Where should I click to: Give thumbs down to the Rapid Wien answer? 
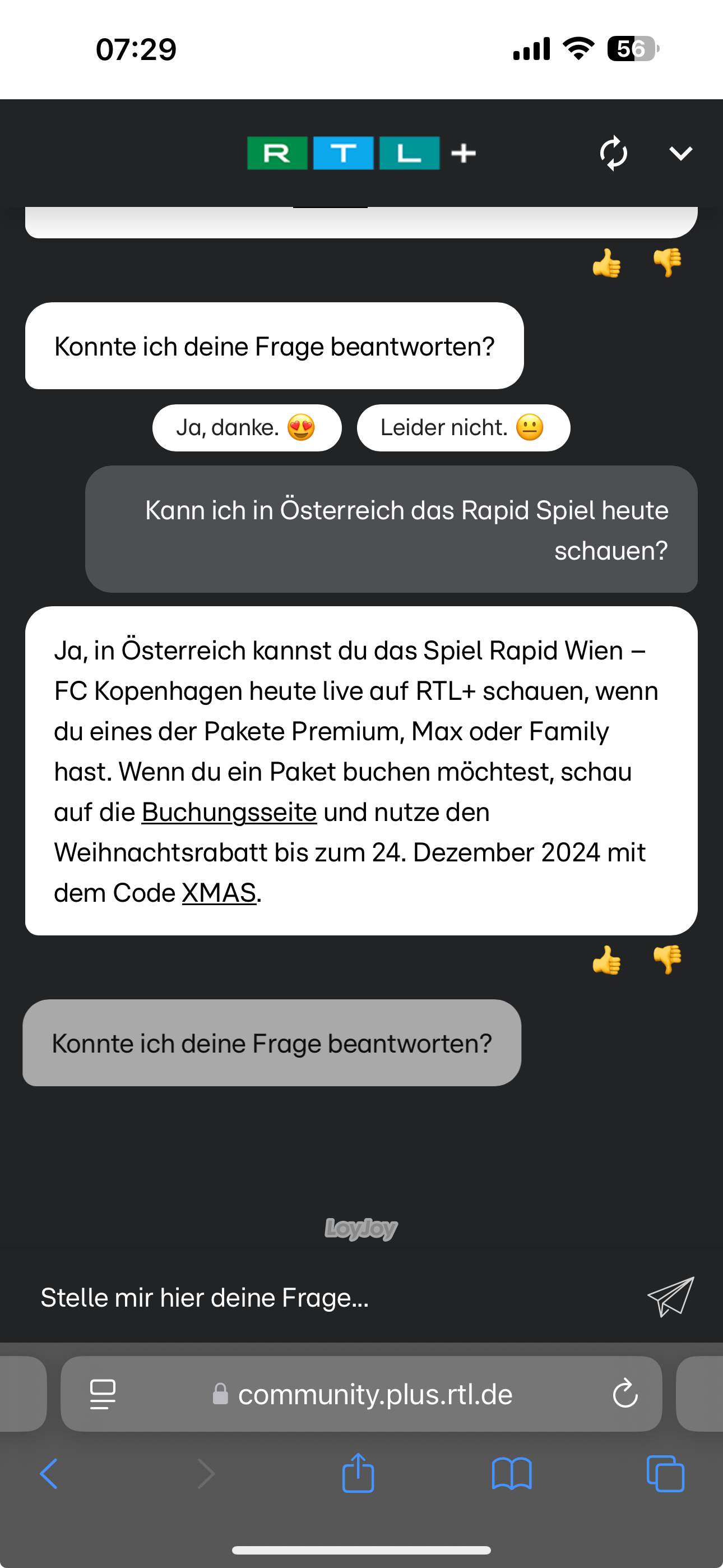(x=668, y=960)
